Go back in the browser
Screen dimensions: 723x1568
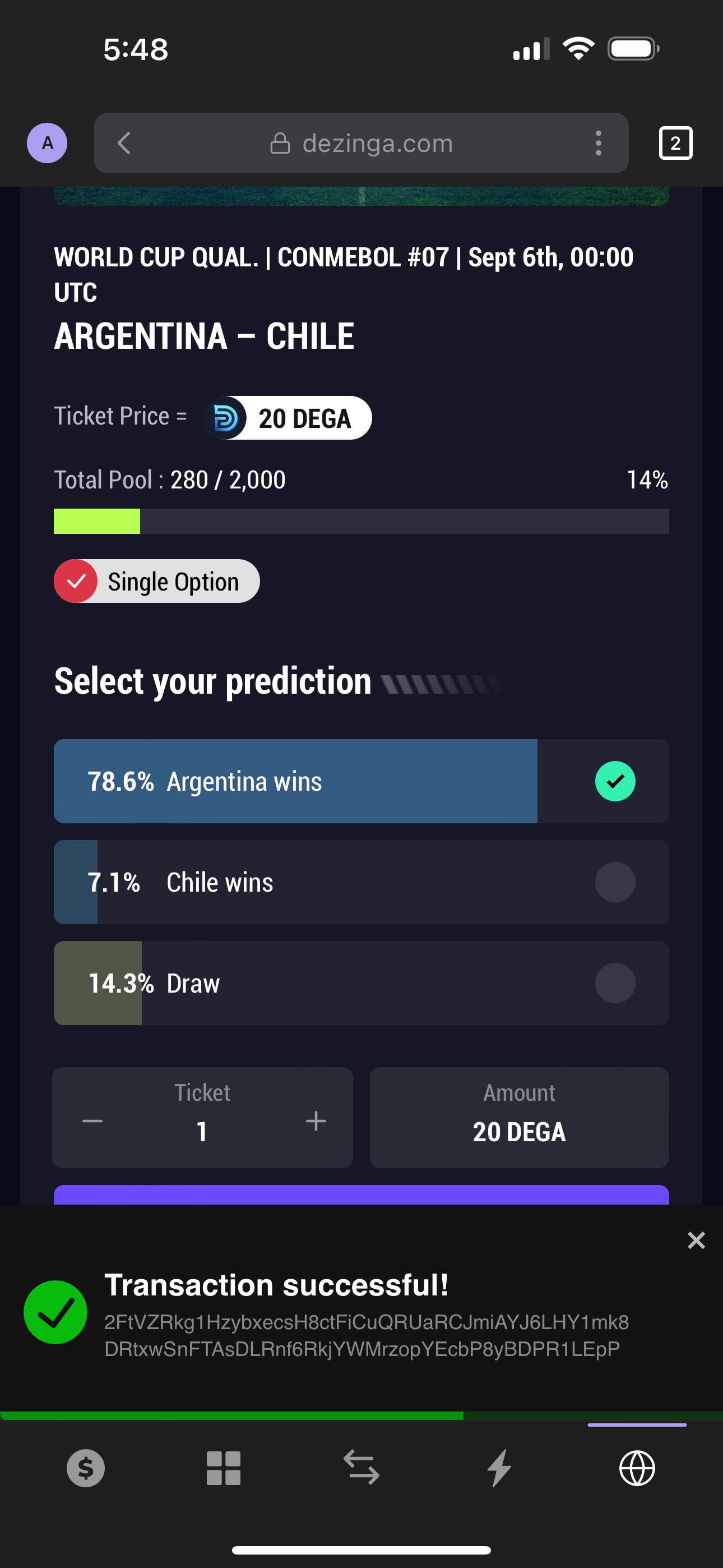(124, 143)
